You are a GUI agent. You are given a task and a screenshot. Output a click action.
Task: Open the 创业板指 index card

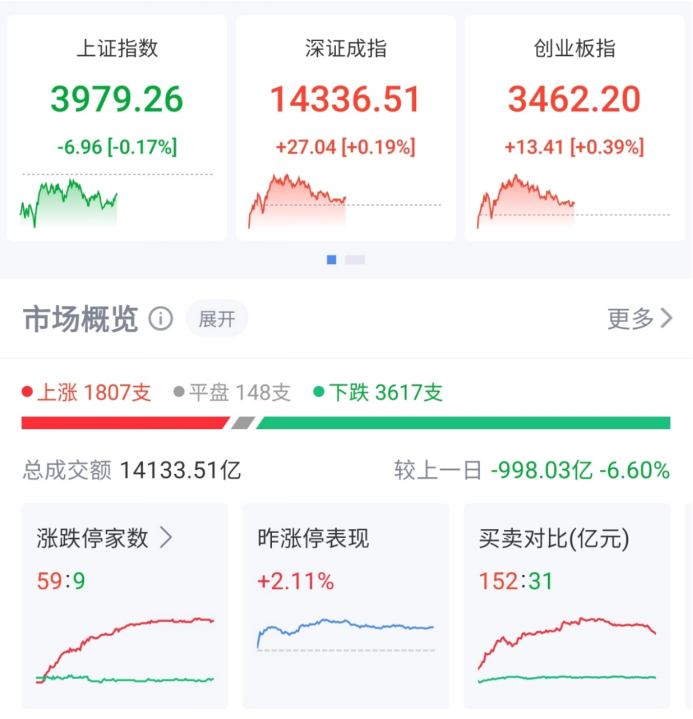click(x=575, y=128)
